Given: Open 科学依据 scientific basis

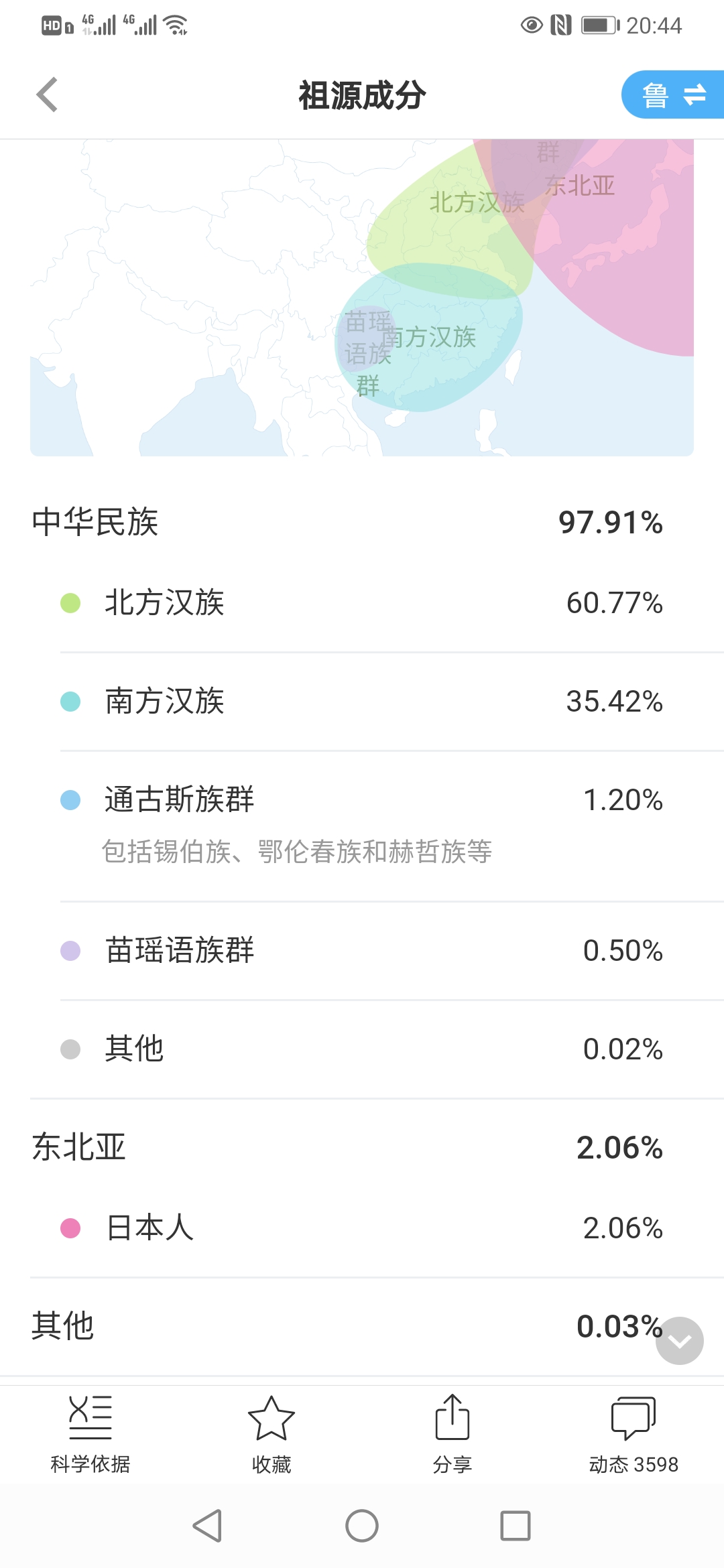Looking at the screenshot, I should point(90,1435).
